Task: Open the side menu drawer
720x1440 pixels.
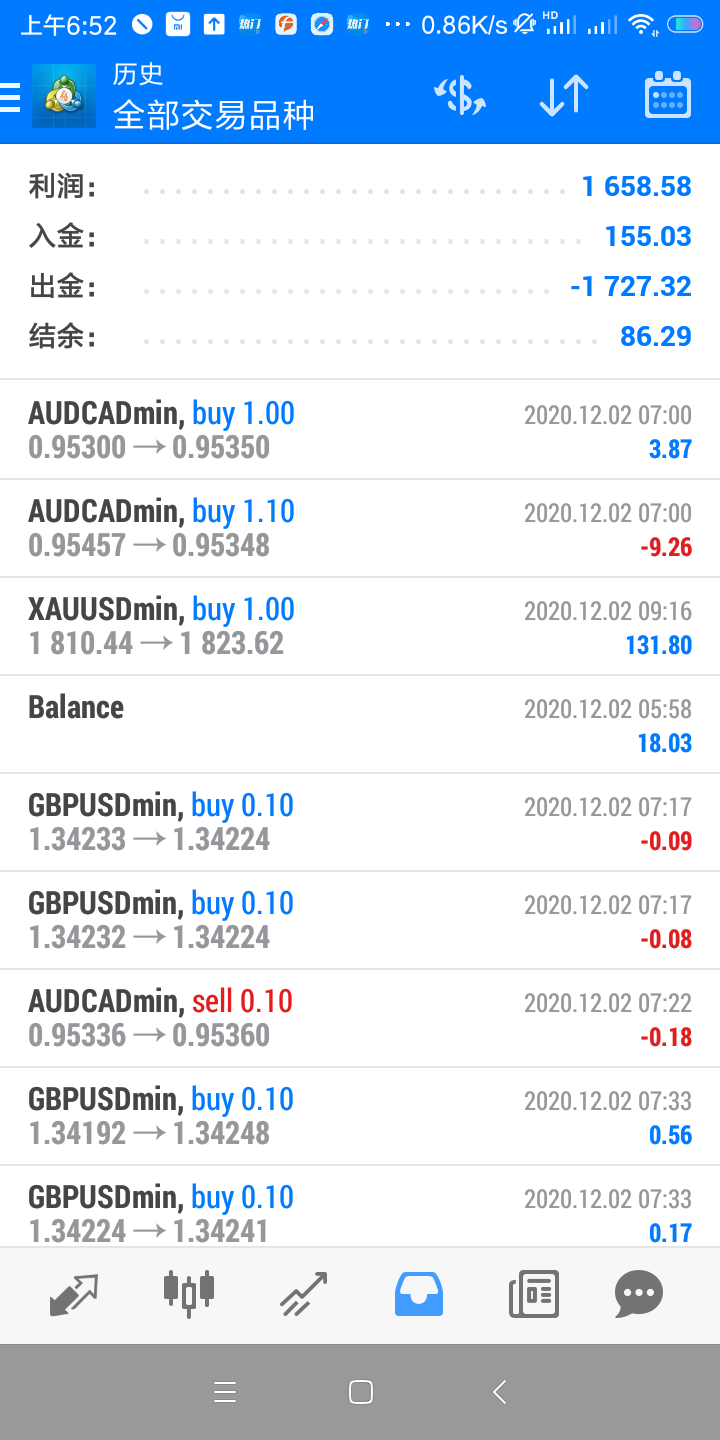Action: coord(10,97)
